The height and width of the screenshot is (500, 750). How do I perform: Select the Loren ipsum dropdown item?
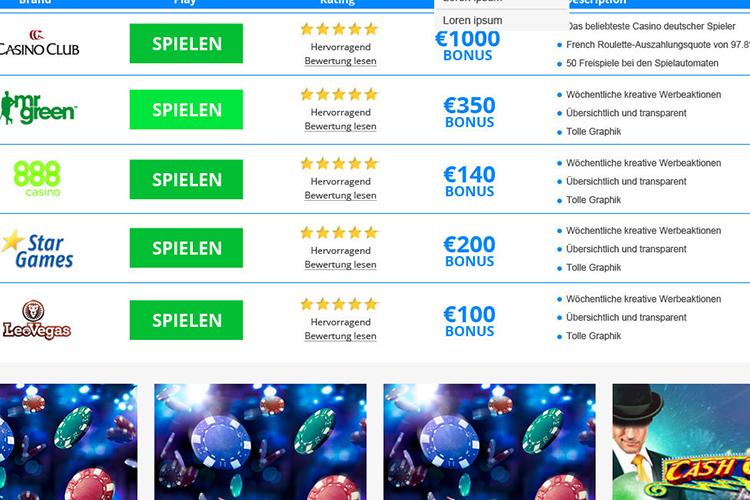click(473, 20)
